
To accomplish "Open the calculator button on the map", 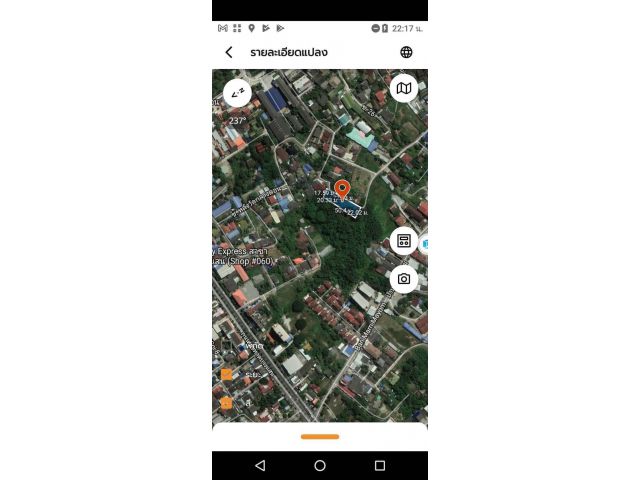I will coord(403,241).
